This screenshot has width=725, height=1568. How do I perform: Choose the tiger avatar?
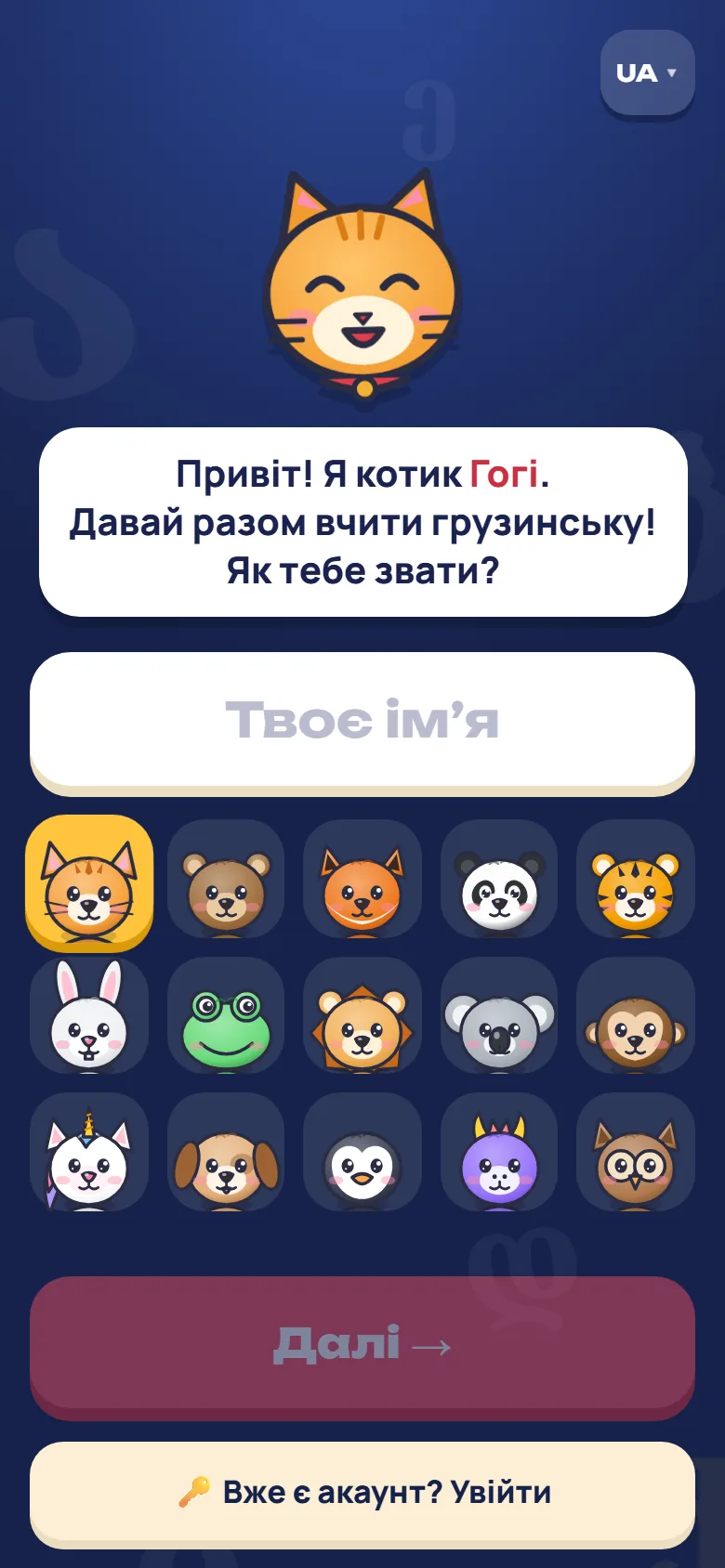pos(636,879)
